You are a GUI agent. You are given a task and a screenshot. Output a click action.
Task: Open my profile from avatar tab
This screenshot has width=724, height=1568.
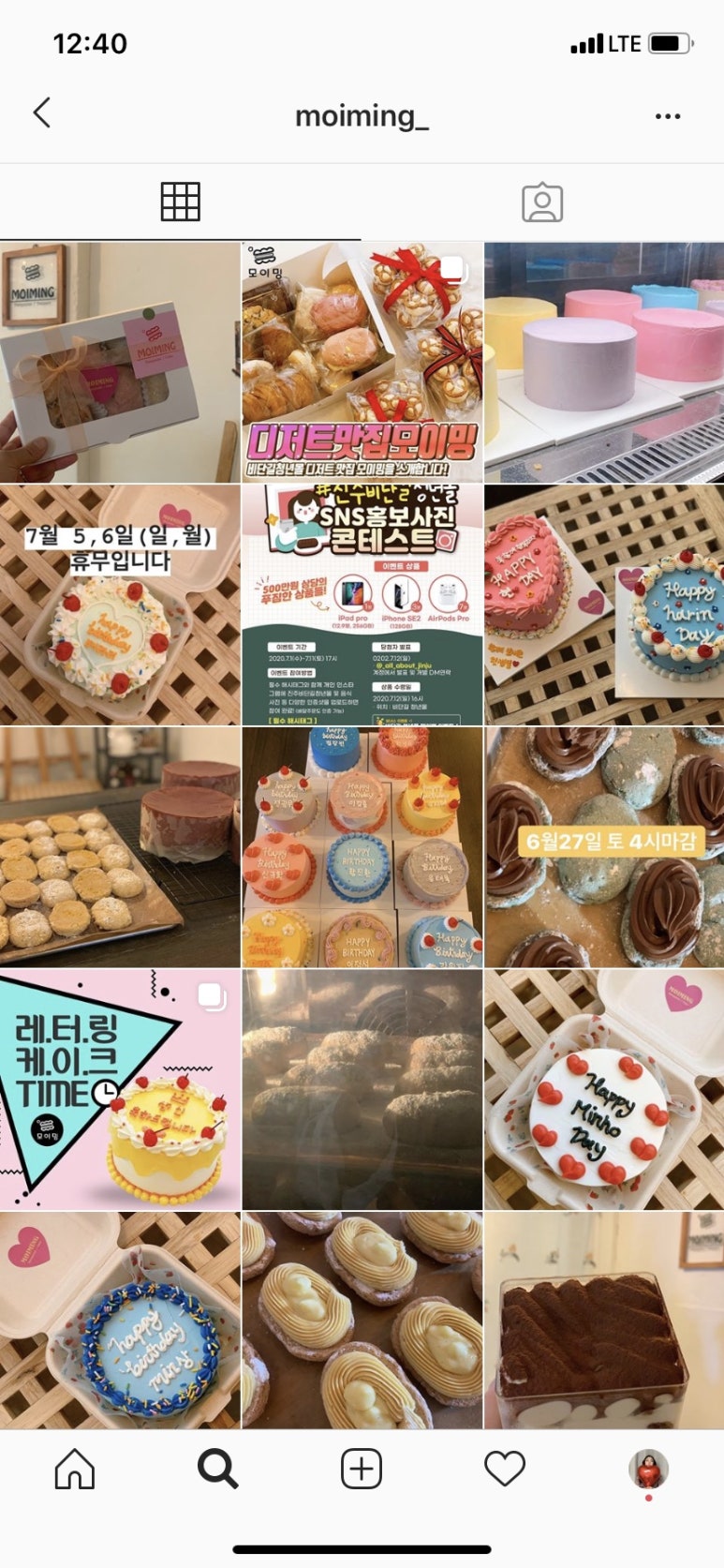(648, 1469)
